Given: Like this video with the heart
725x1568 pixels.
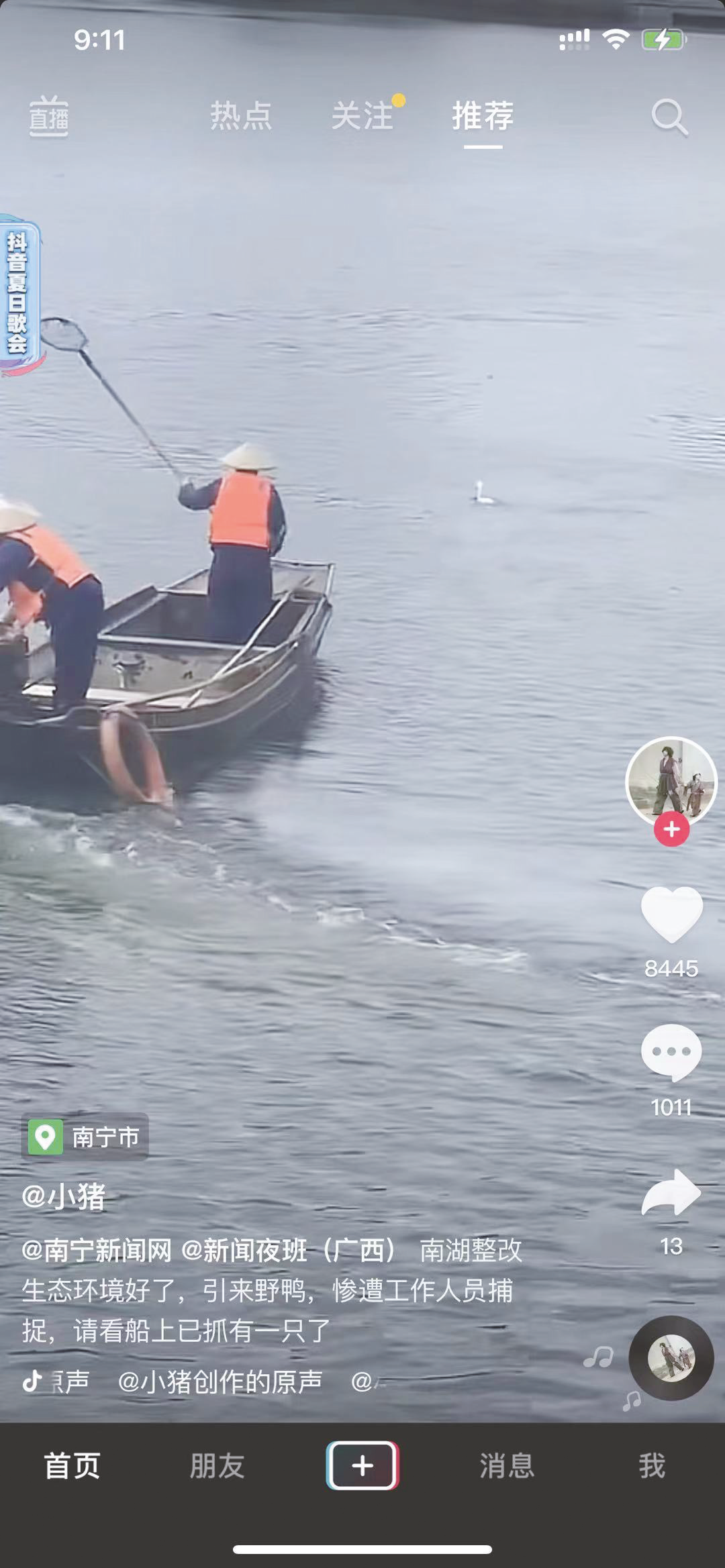Looking at the screenshot, I should pos(671,914).
